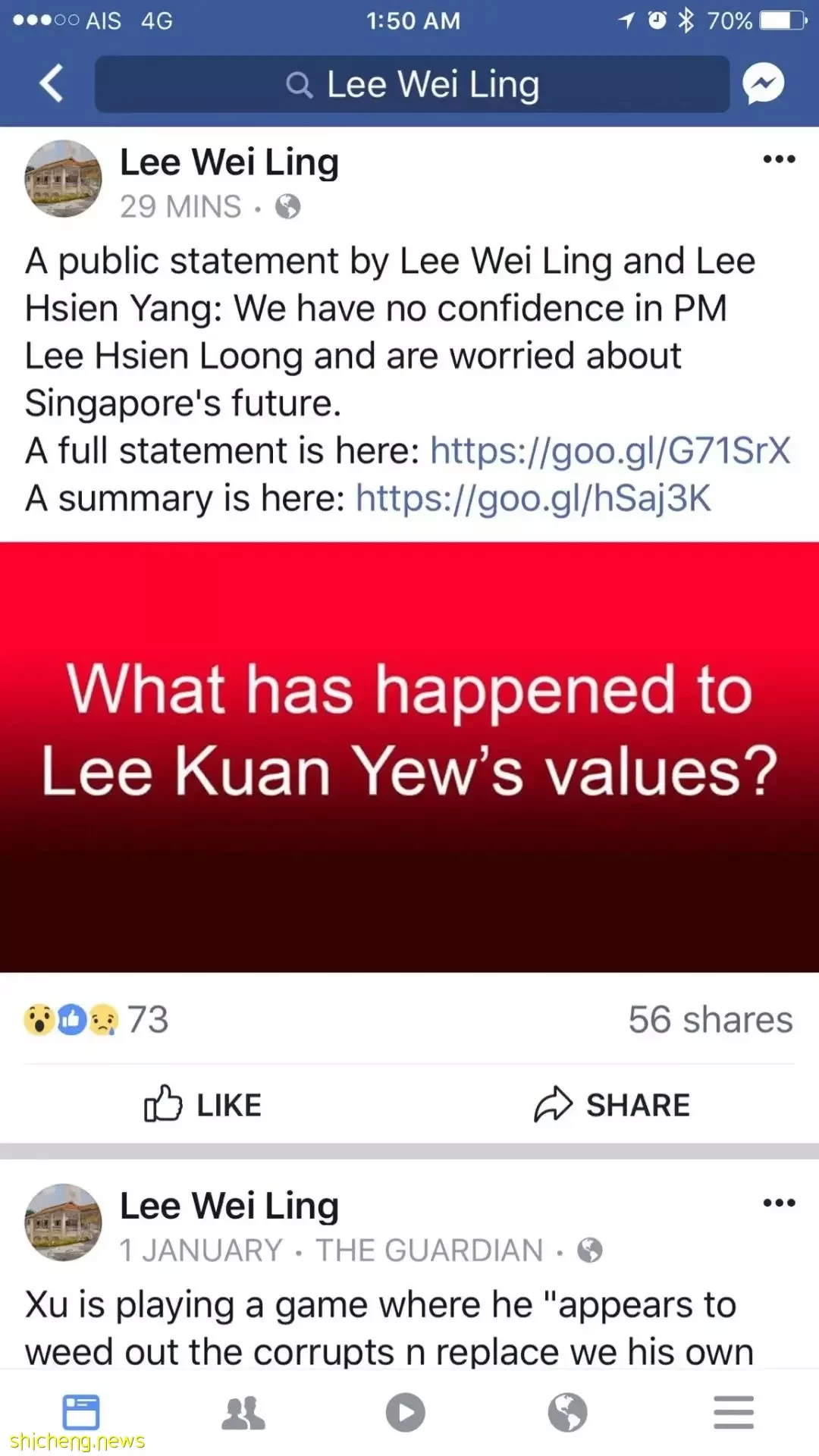The image size is (819, 1456).
Task: Share the public statement post
Action: (612, 1105)
